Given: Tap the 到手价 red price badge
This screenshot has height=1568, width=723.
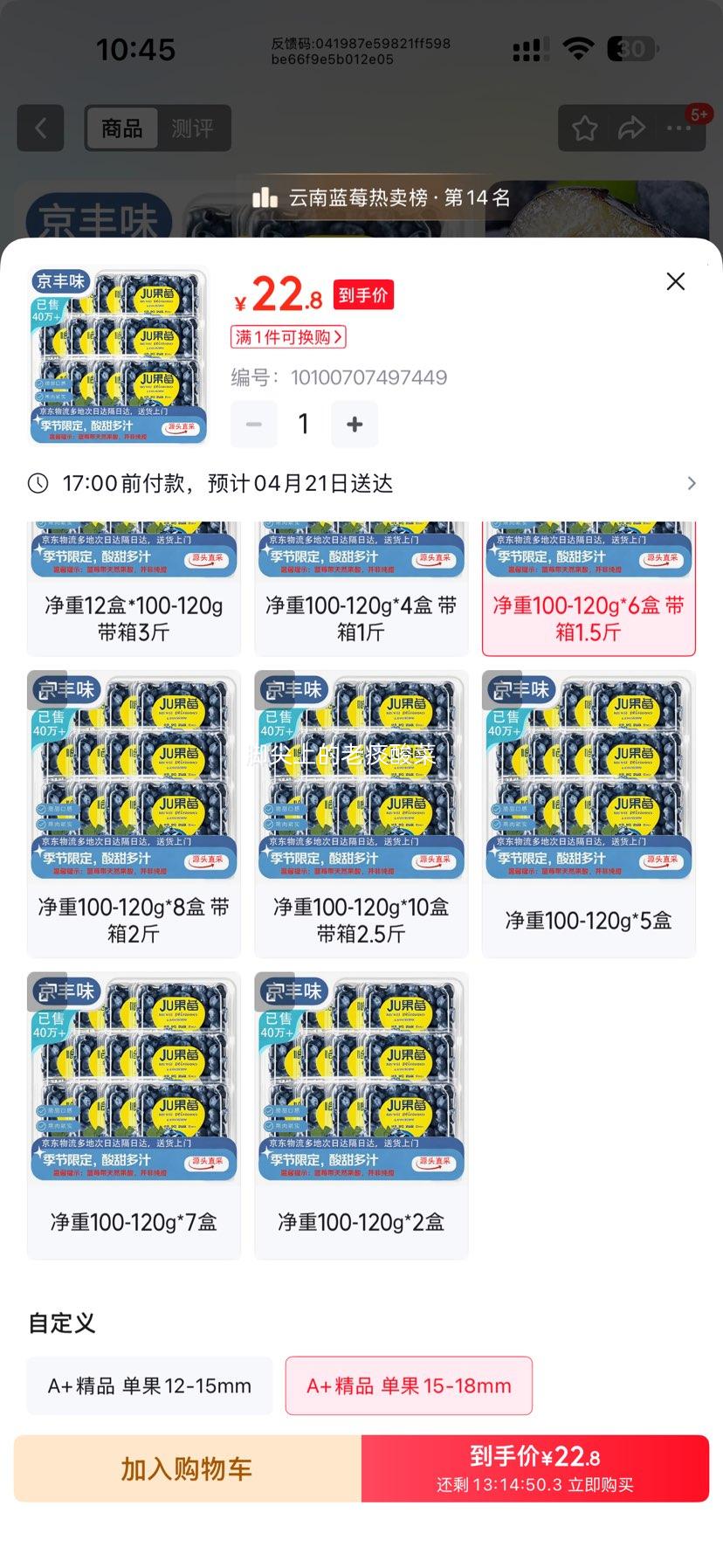Looking at the screenshot, I should 363,295.
